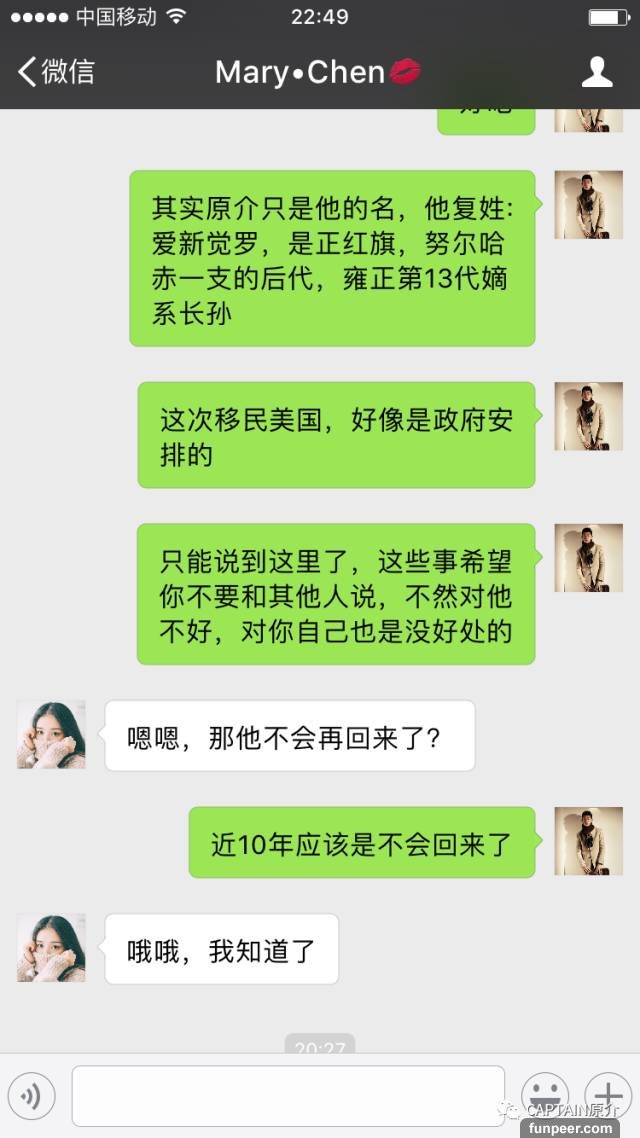Tap the message text field
This screenshot has width=640, height=1138.
(x=288, y=1096)
